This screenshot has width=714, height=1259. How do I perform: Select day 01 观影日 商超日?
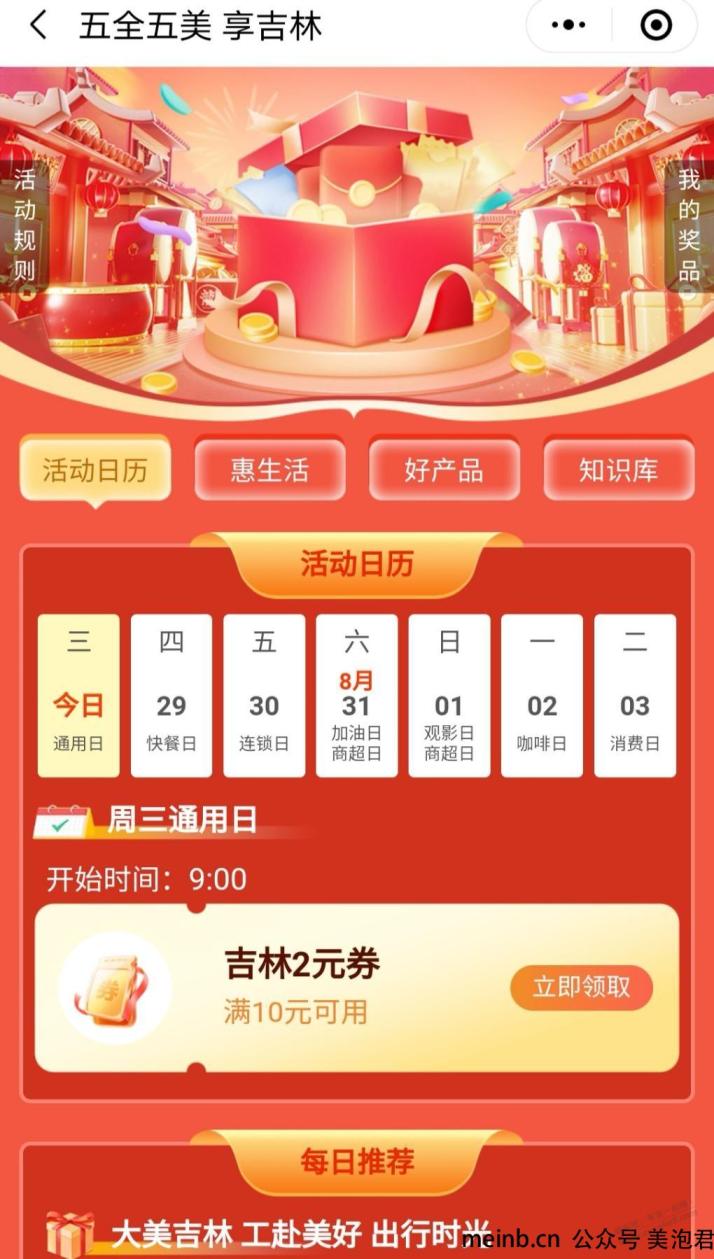coord(449,696)
